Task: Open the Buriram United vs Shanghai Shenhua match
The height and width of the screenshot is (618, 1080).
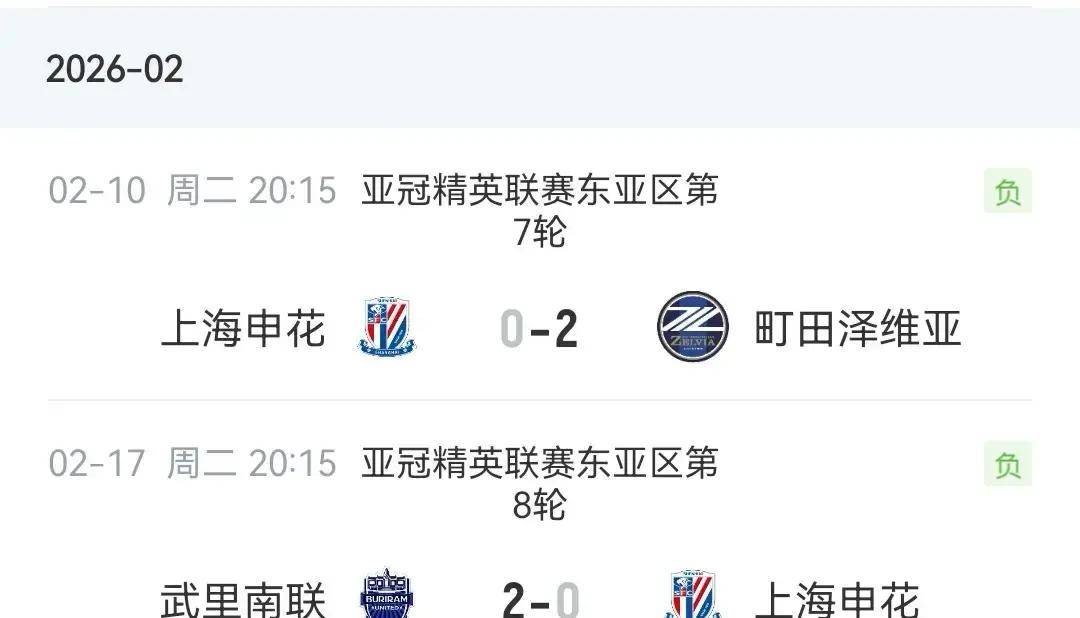Action: 539,598
